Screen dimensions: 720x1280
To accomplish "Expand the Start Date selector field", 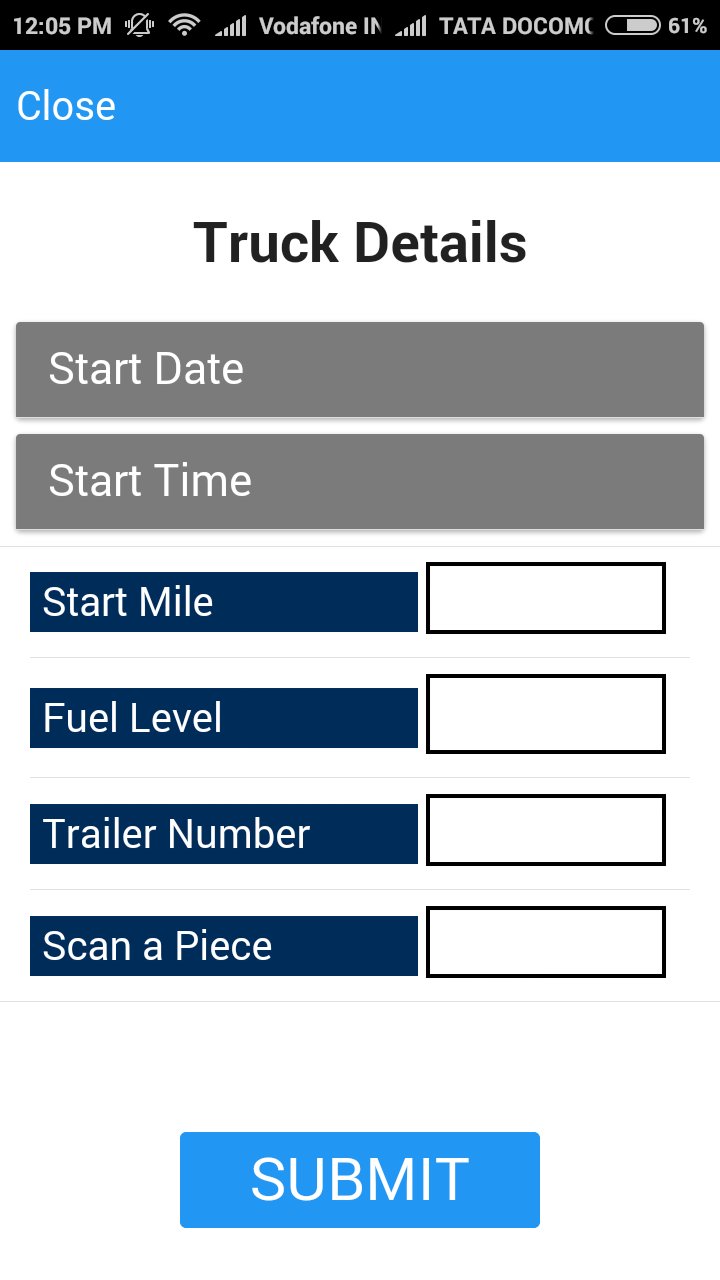I will [x=359, y=368].
